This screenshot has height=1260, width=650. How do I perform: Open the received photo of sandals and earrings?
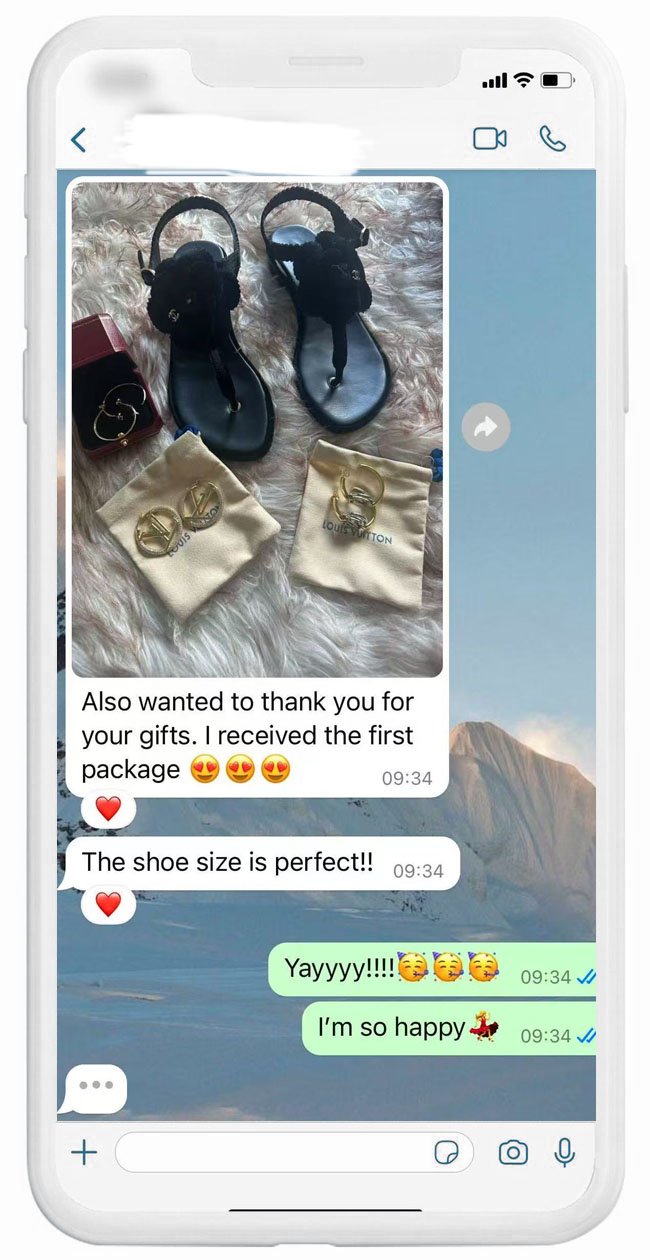pos(257,430)
